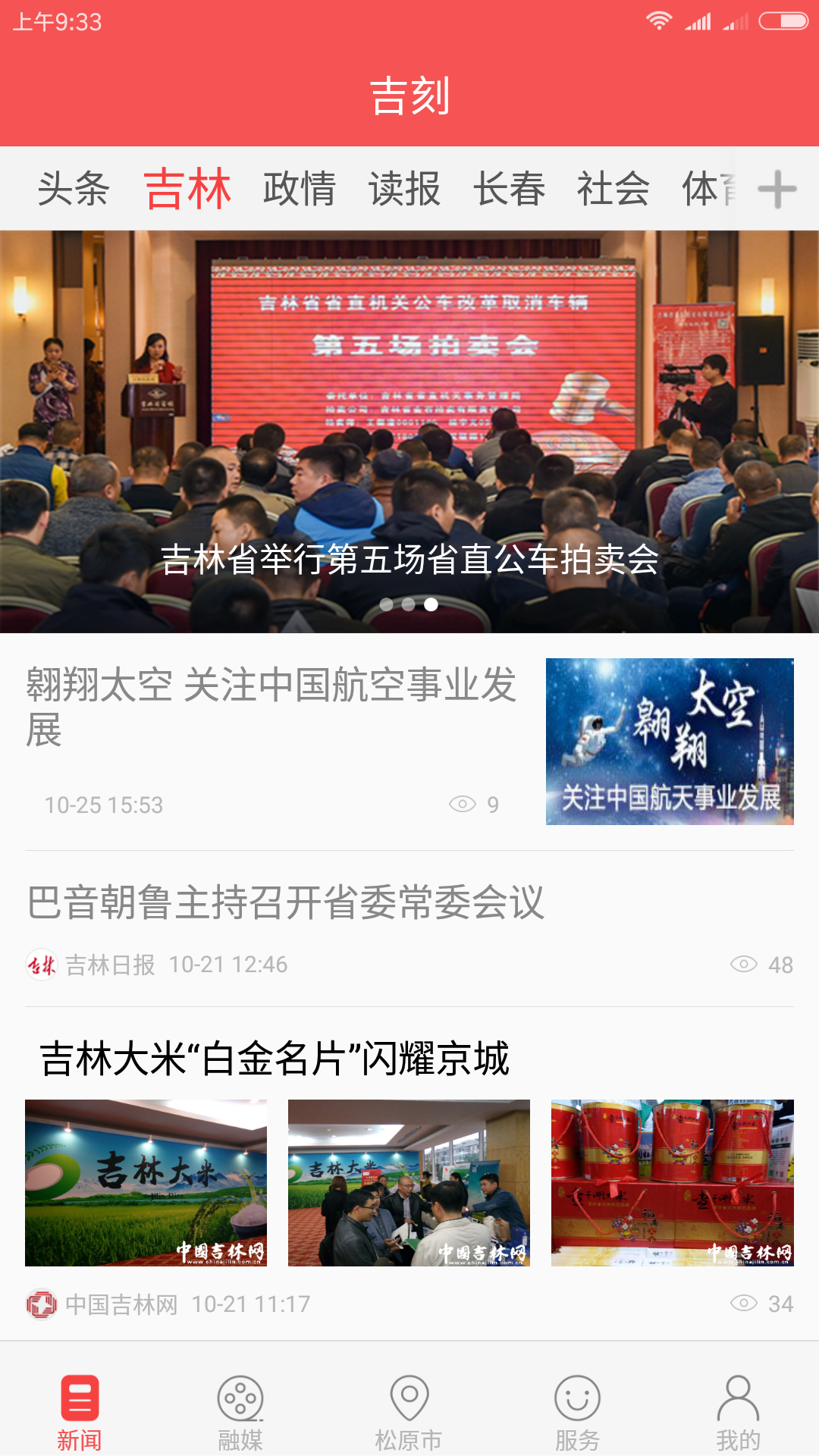Open the 读报 category tab
Viewport: 819px width, 1456px height.
404,188
